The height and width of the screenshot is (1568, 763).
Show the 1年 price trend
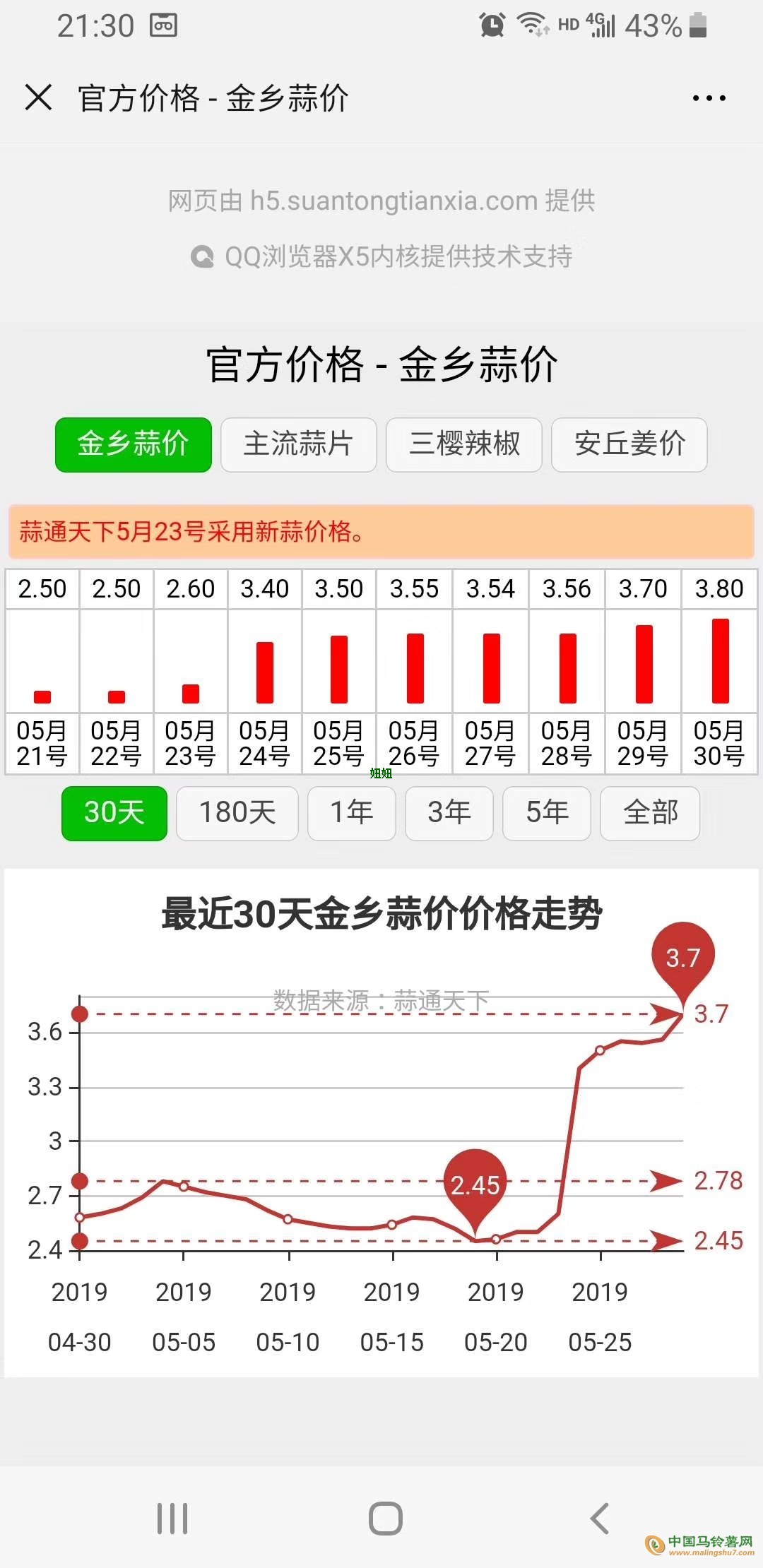coord(352,813)
